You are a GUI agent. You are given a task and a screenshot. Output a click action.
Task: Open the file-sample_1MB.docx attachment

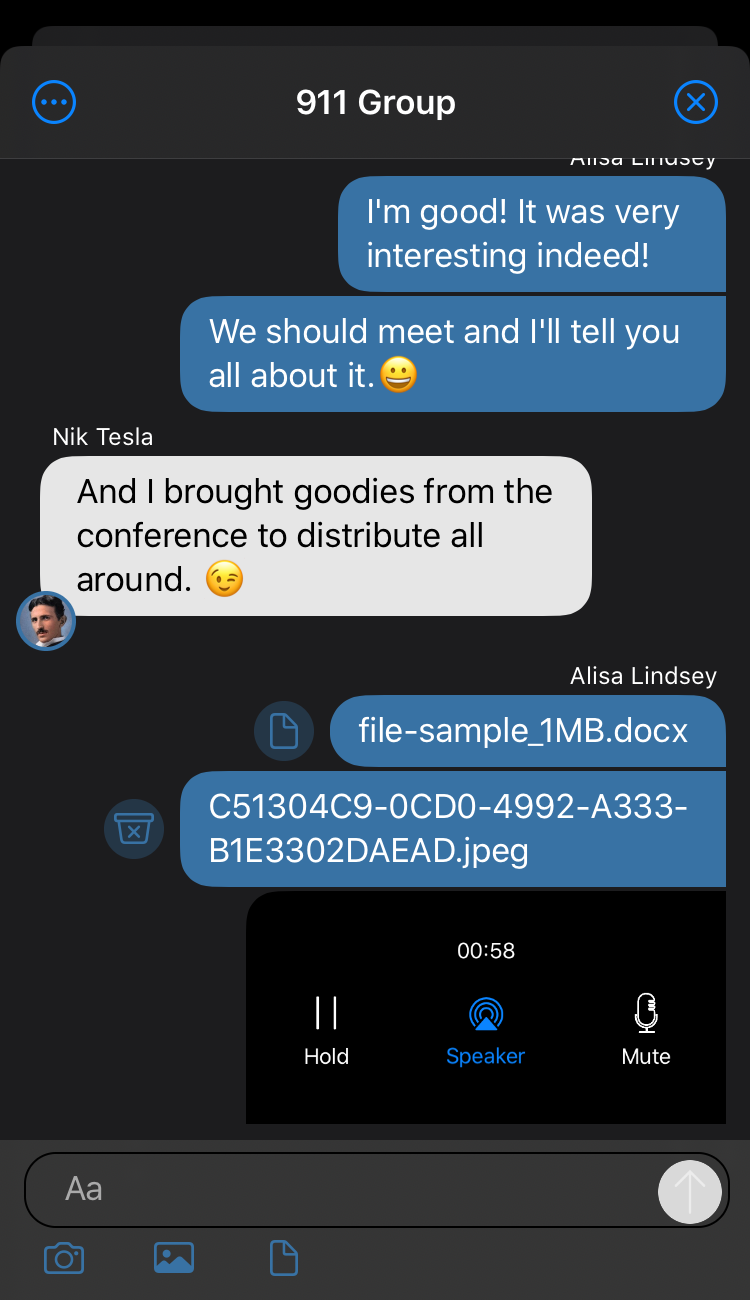(527, 731)
